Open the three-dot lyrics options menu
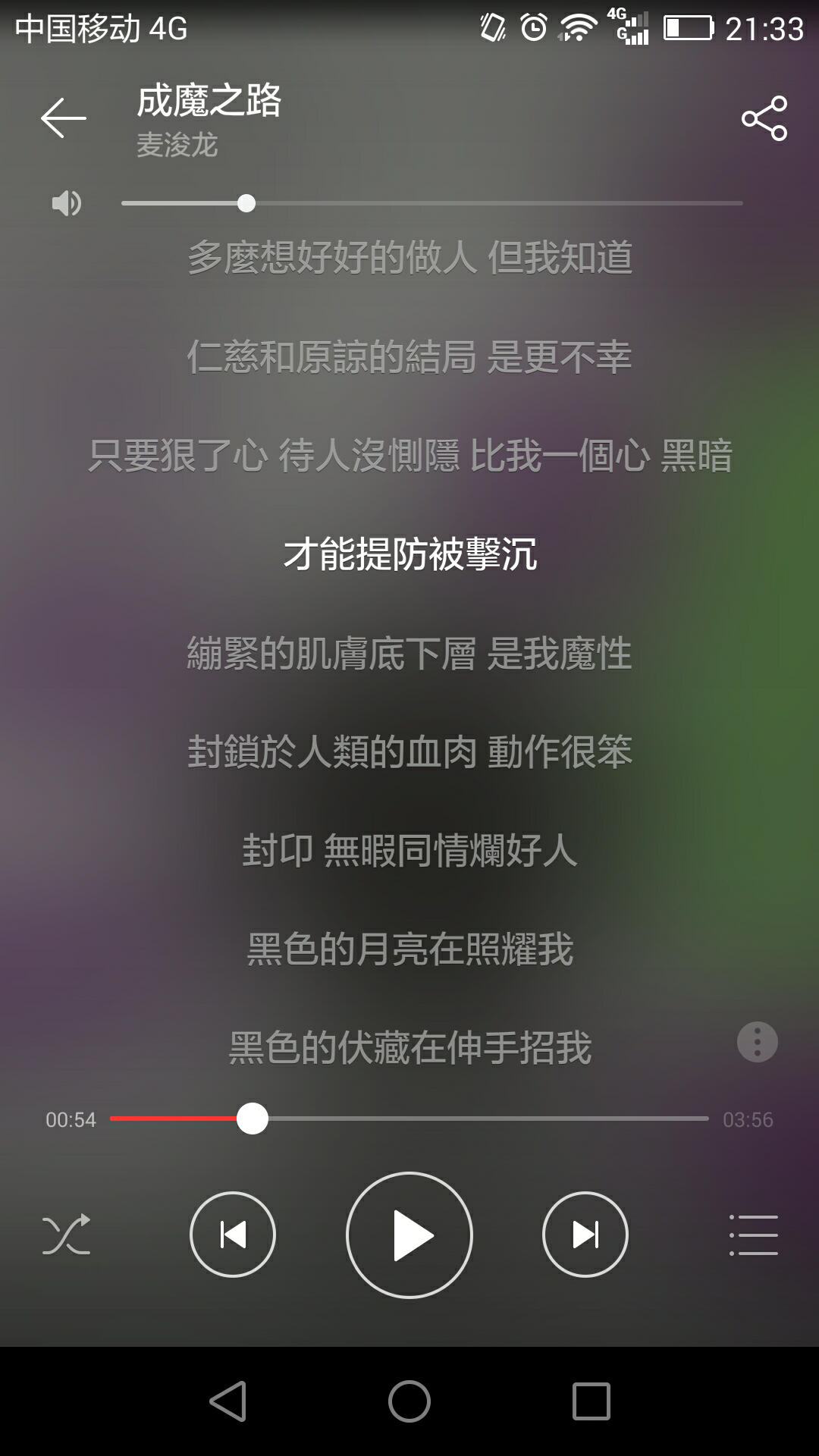Image resolution: width=819 pixels, height=1456 pixels. tap(757, 1042)
